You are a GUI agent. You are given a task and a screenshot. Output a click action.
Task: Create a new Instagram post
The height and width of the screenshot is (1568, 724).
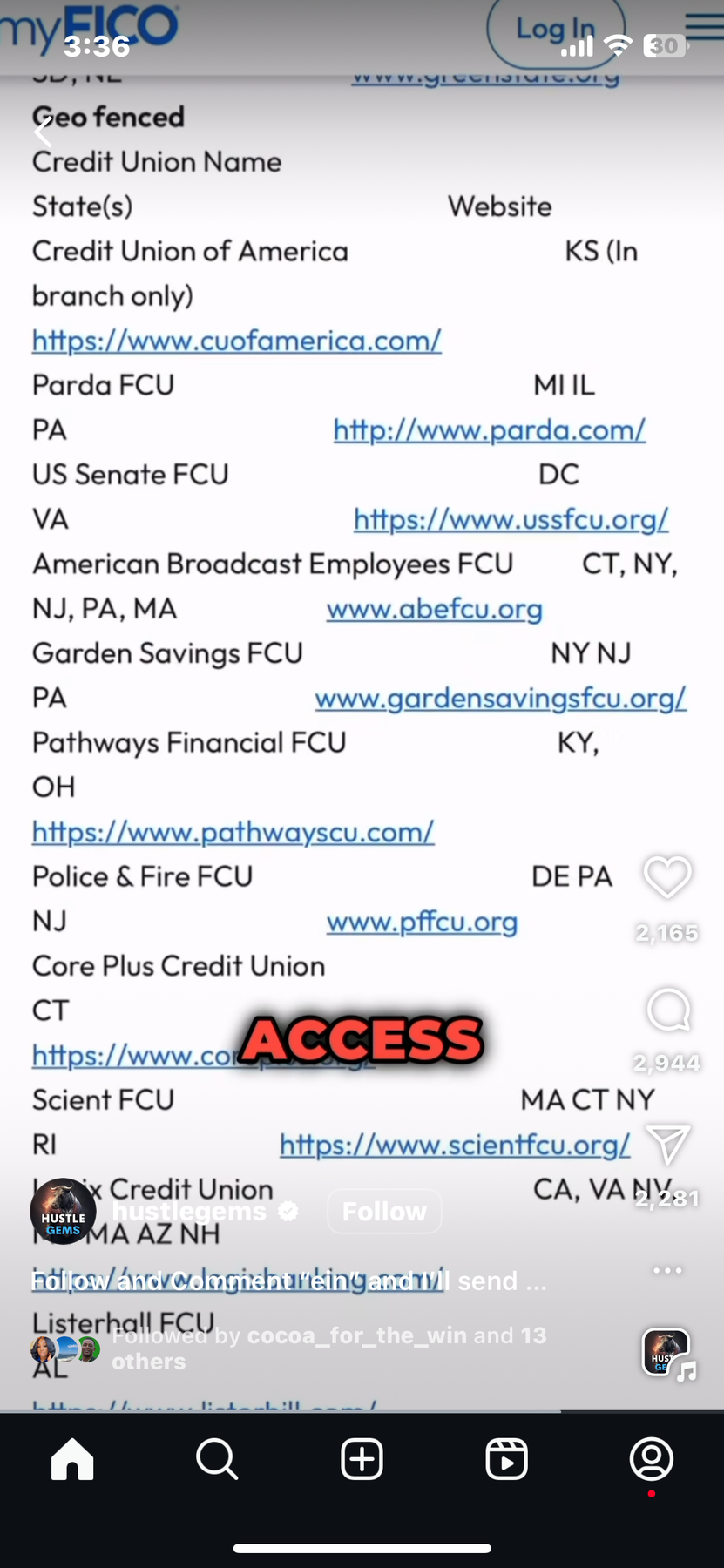point(362,1458)
